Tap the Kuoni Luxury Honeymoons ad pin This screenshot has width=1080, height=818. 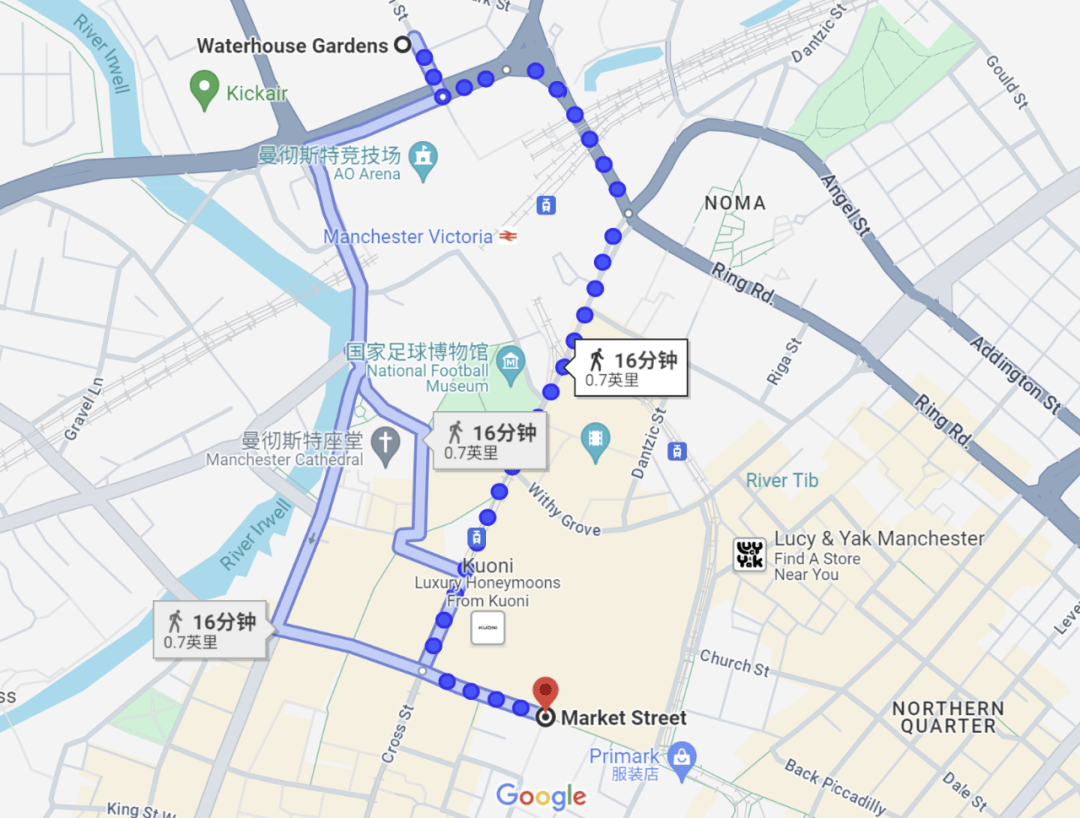[x=487, y=627]
